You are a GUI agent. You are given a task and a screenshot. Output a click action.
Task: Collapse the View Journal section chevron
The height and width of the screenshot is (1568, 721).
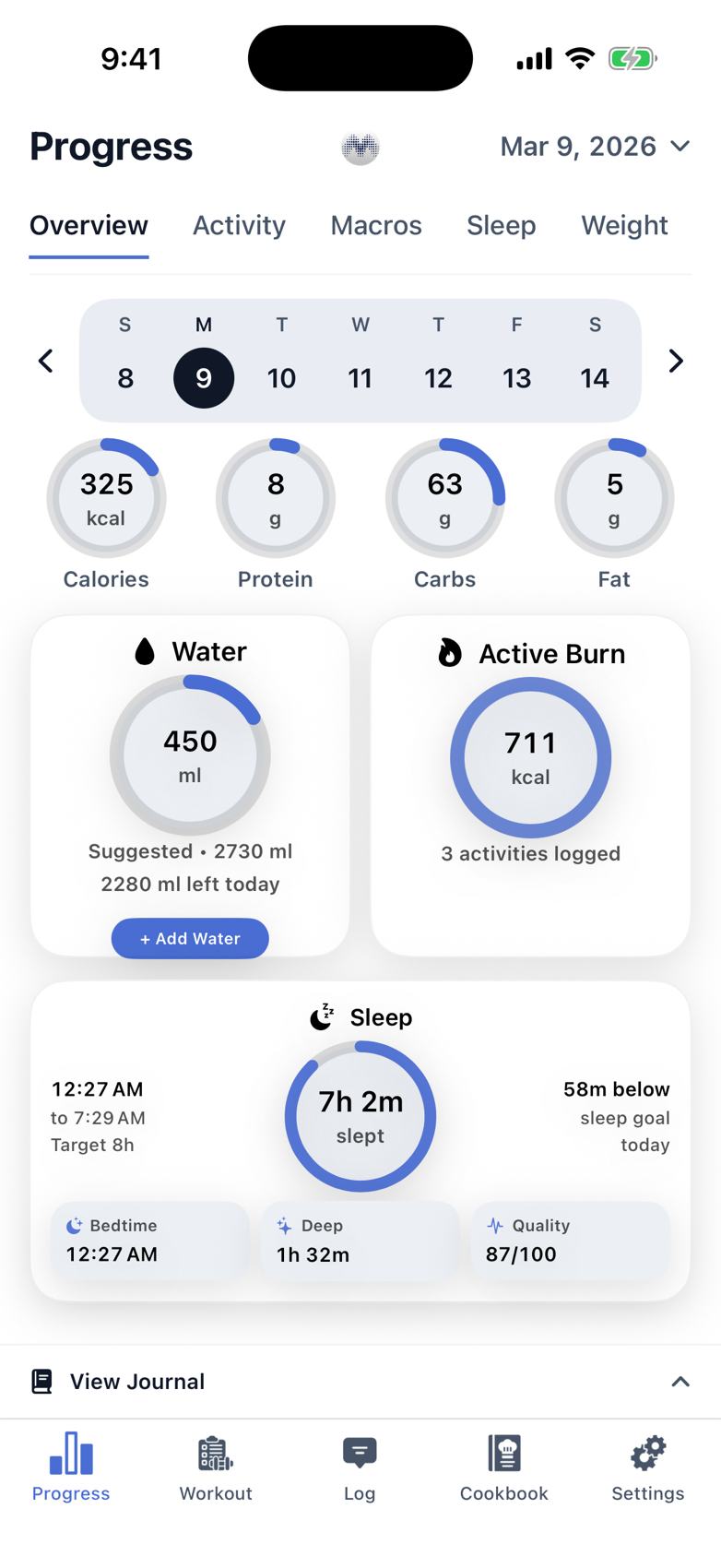680,1382
